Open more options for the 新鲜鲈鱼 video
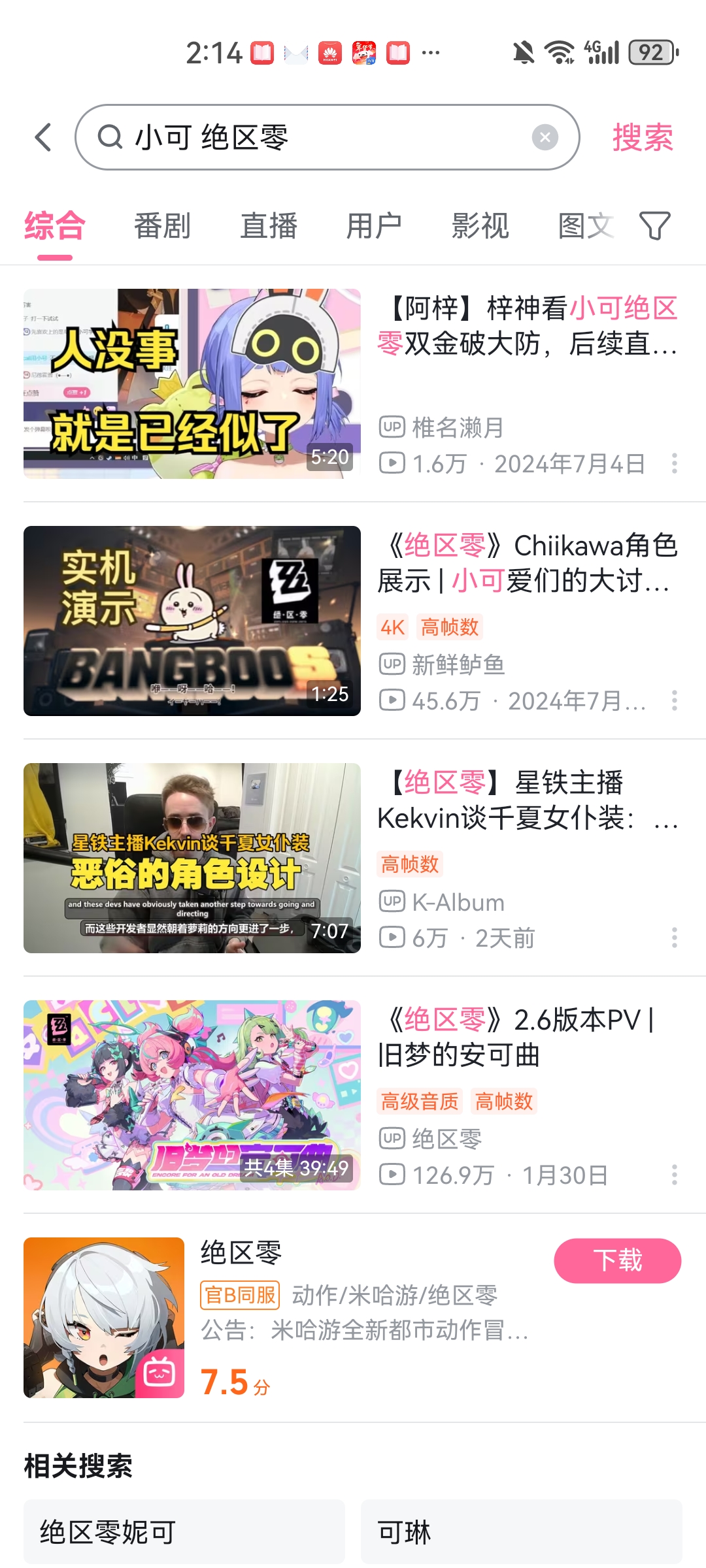 [x=674, y=701]
